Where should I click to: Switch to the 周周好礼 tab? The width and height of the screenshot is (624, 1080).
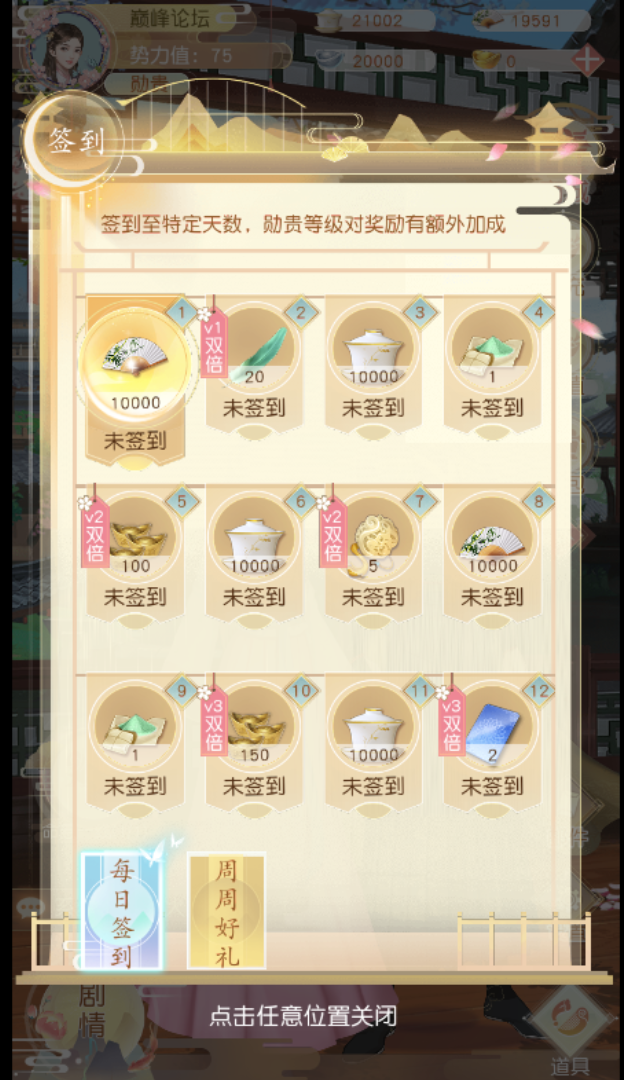[227, 912]
